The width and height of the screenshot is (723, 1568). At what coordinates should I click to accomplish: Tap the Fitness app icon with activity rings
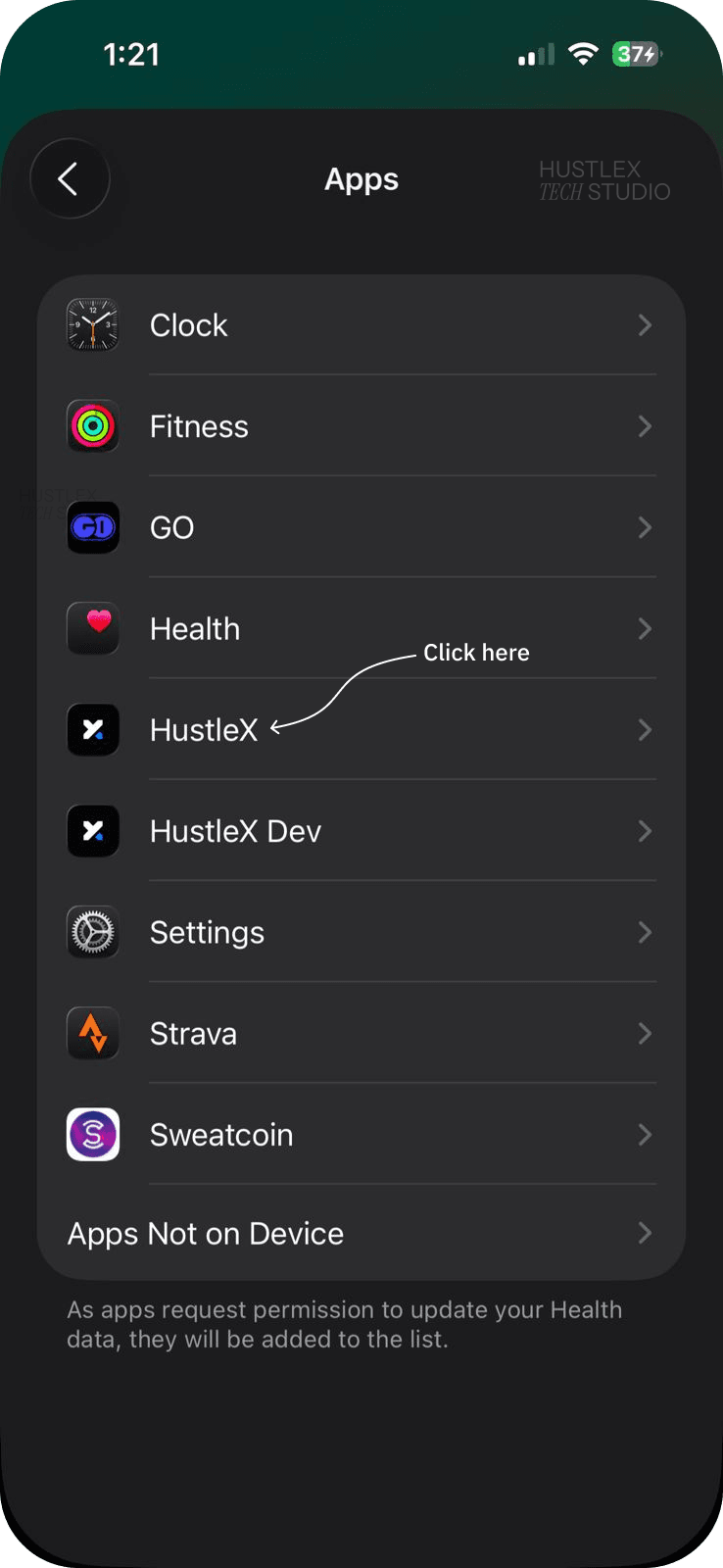[92, 426]
